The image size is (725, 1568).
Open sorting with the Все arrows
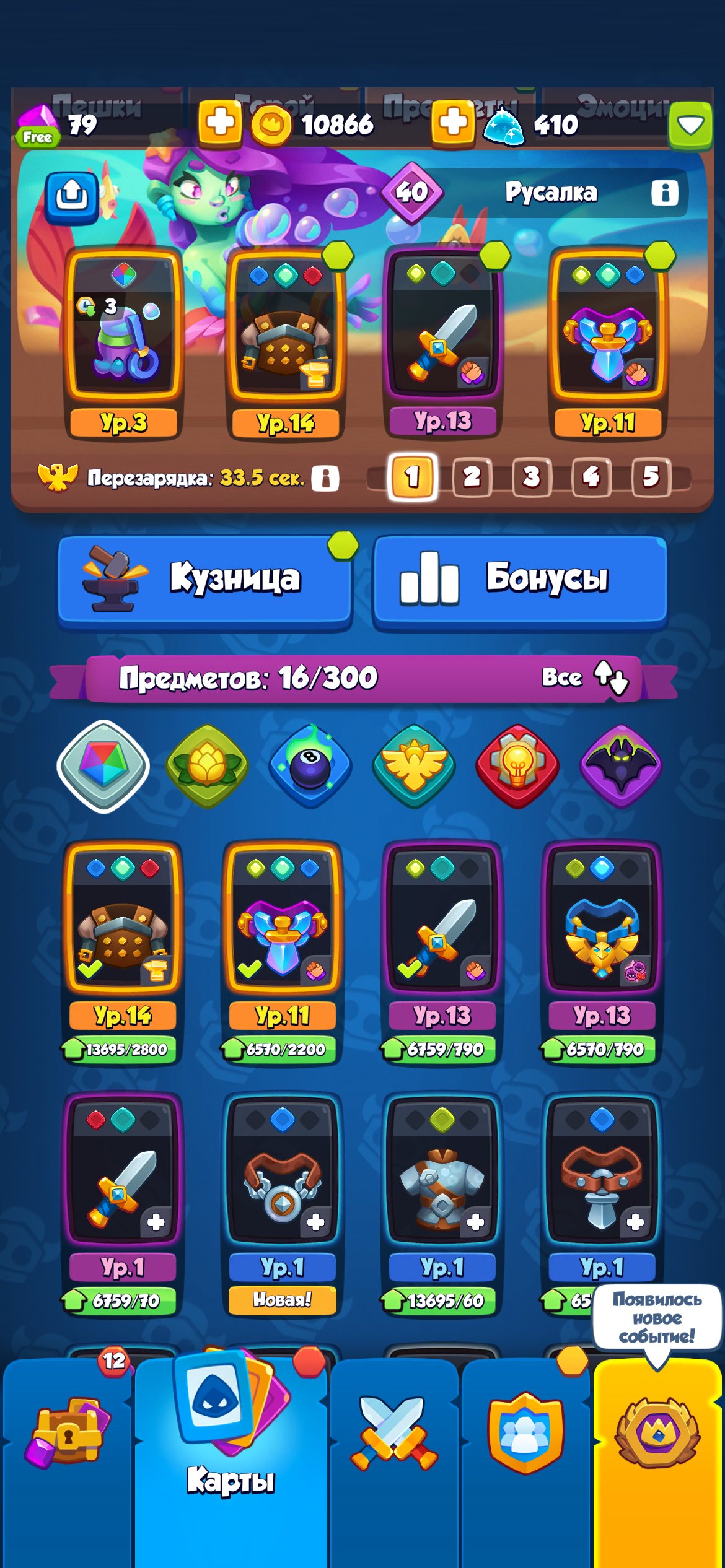pyautogui.click(x=586, y=677)
